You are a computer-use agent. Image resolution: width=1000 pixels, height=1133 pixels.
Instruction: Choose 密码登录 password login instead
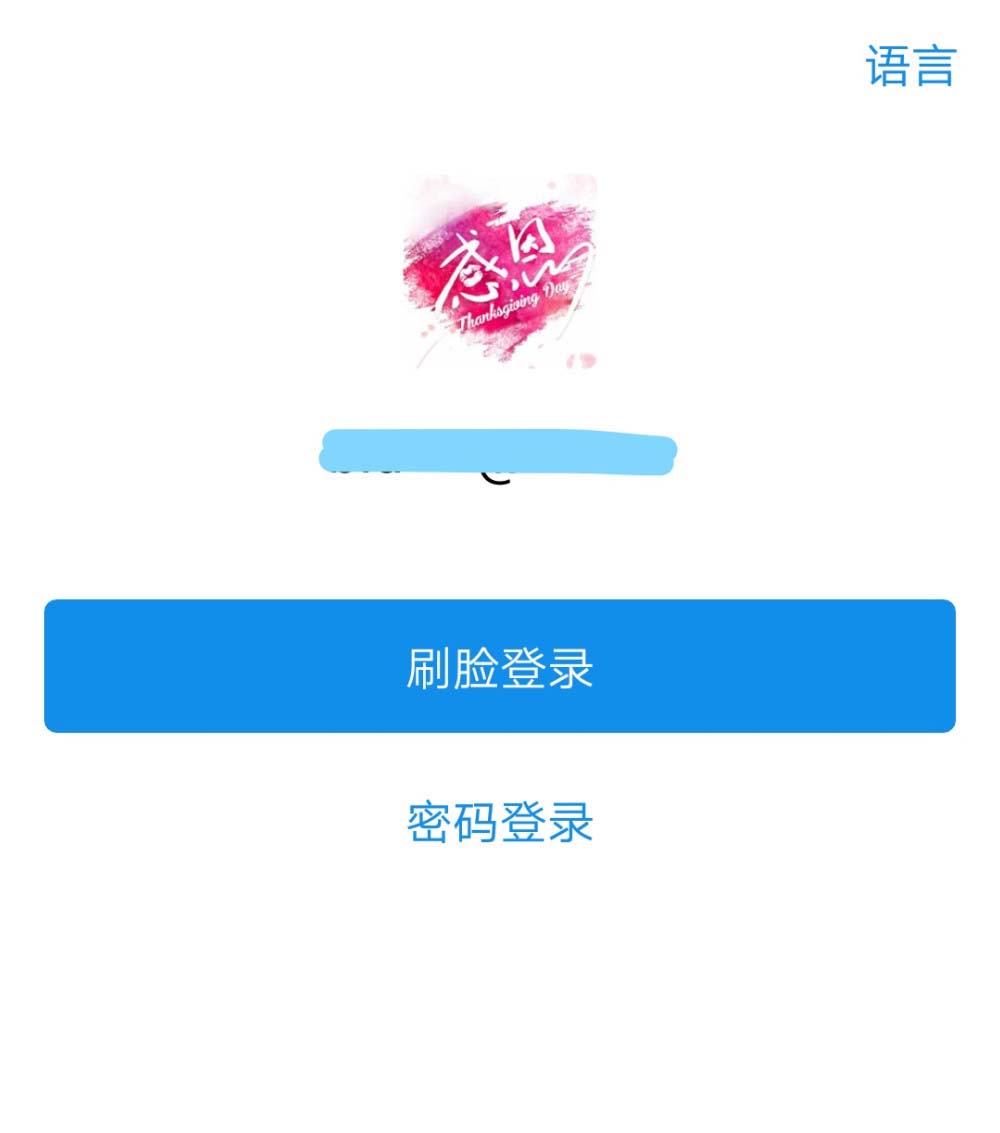coord(500,822)
